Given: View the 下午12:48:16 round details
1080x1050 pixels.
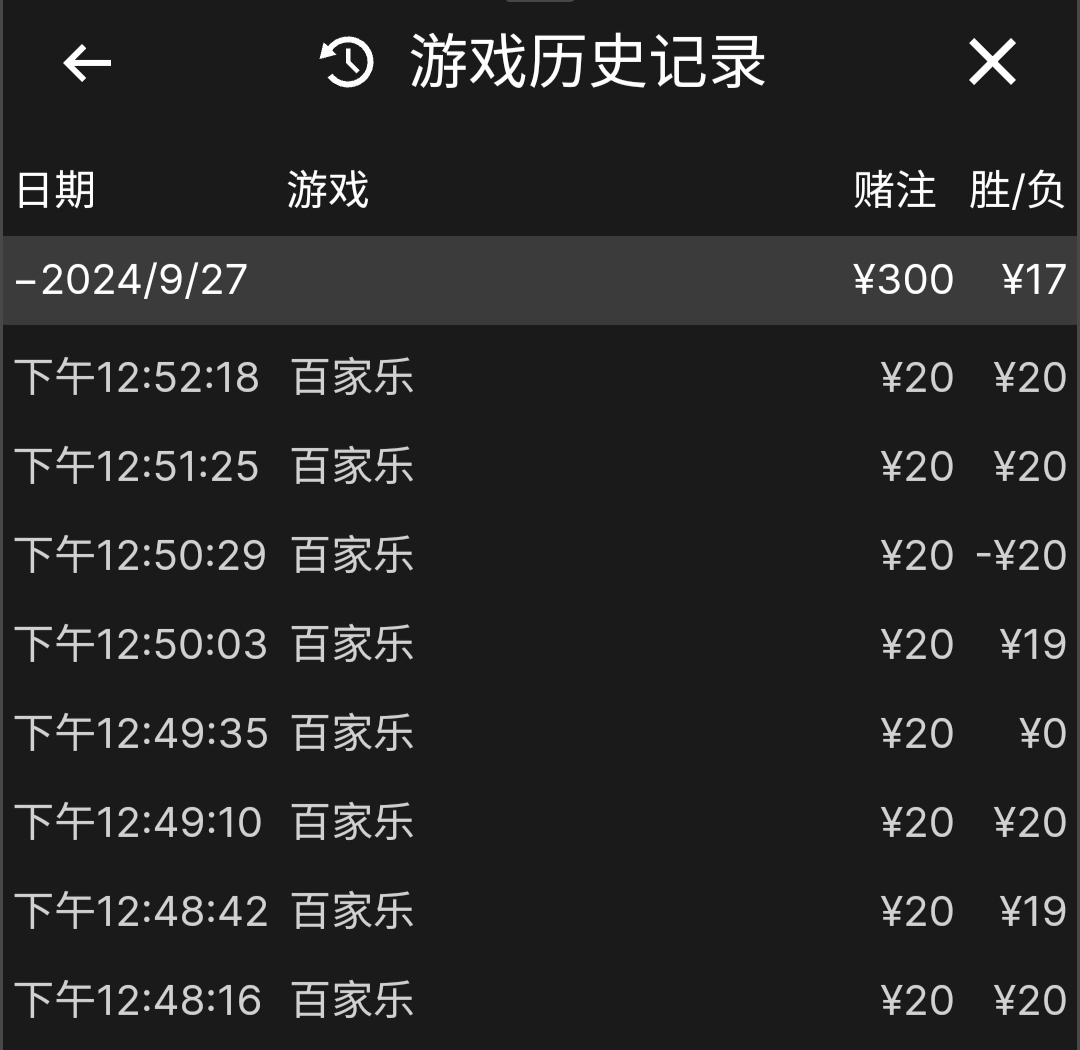Looking at the screenshot, I should pyautogui.click(x=540, y=1001).
